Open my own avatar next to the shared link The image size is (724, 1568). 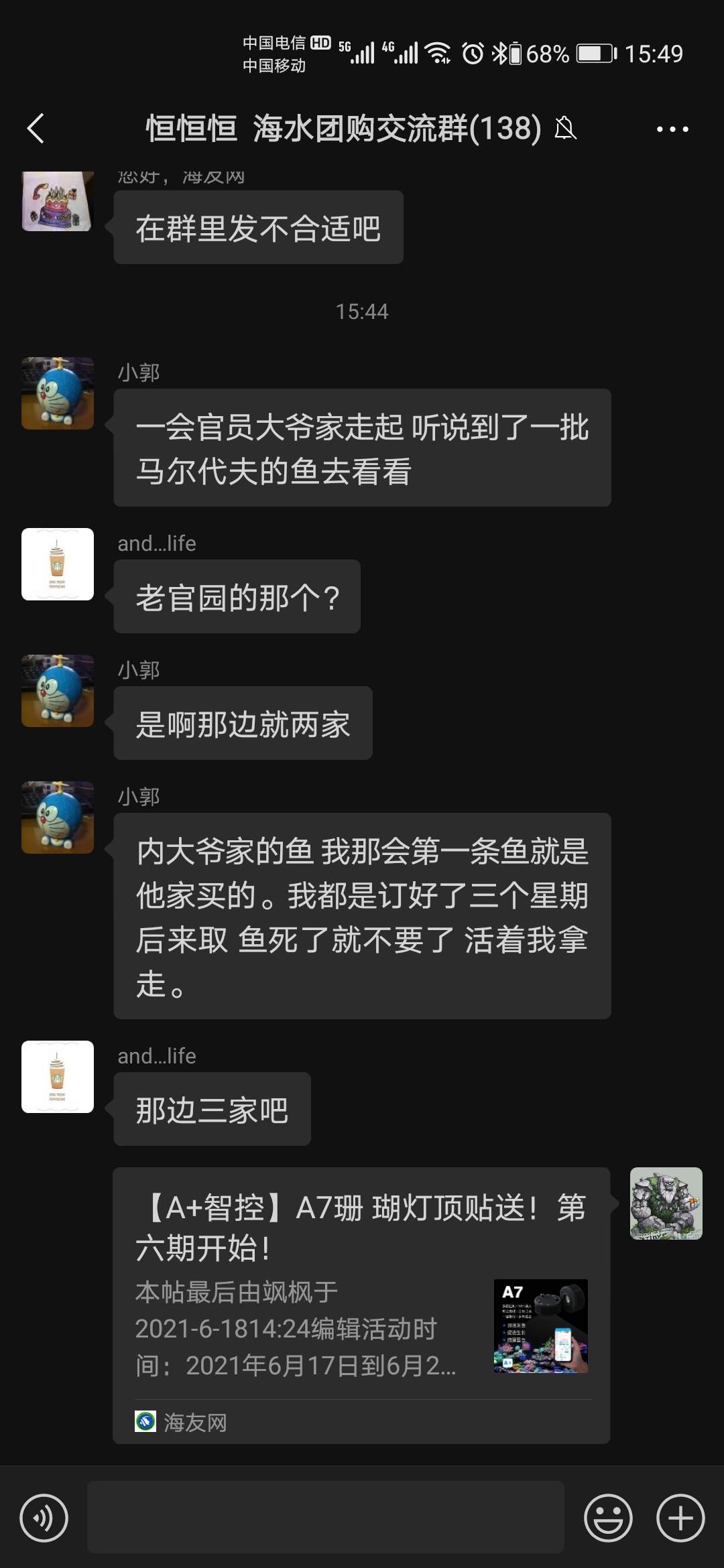click(666, 1203)
